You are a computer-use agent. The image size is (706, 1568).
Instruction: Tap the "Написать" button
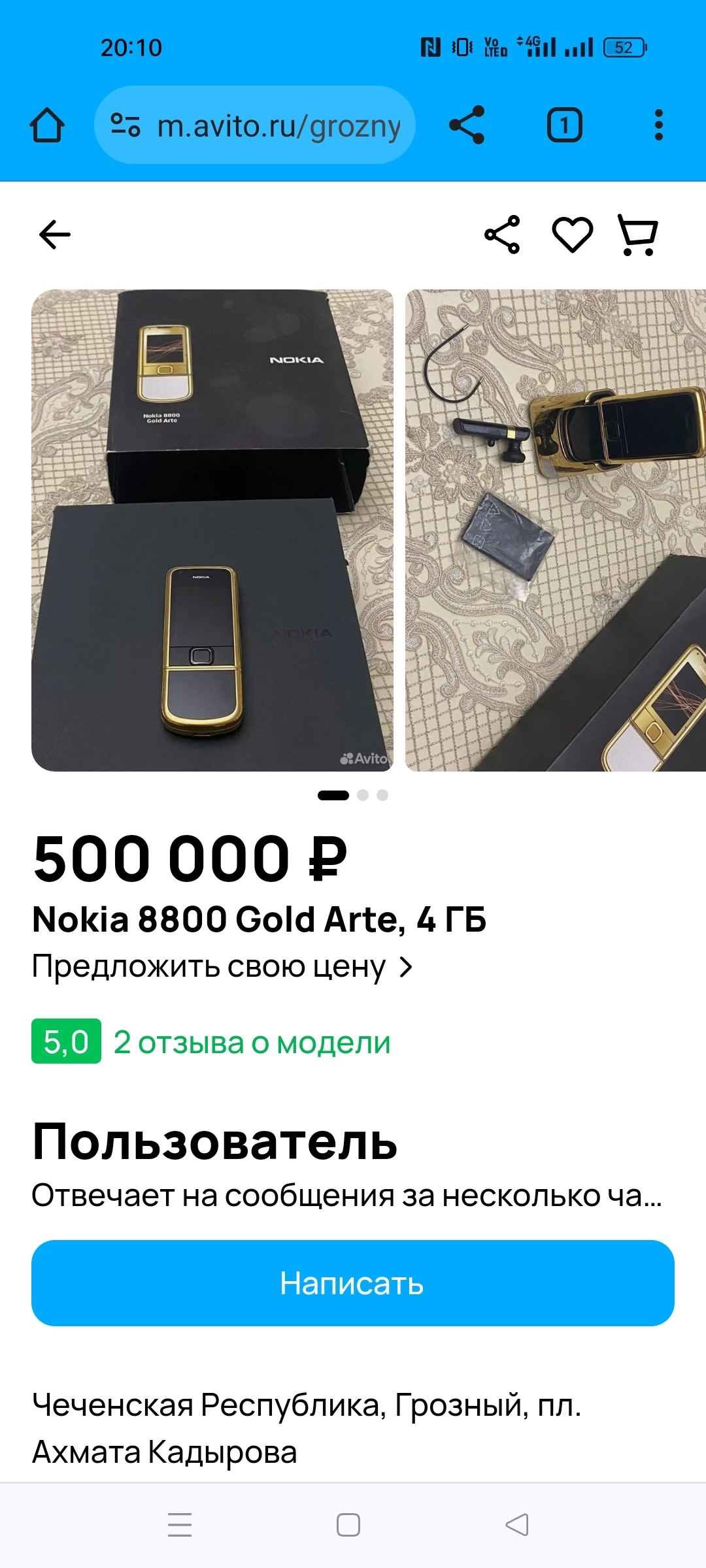[x=353, y=1283]
